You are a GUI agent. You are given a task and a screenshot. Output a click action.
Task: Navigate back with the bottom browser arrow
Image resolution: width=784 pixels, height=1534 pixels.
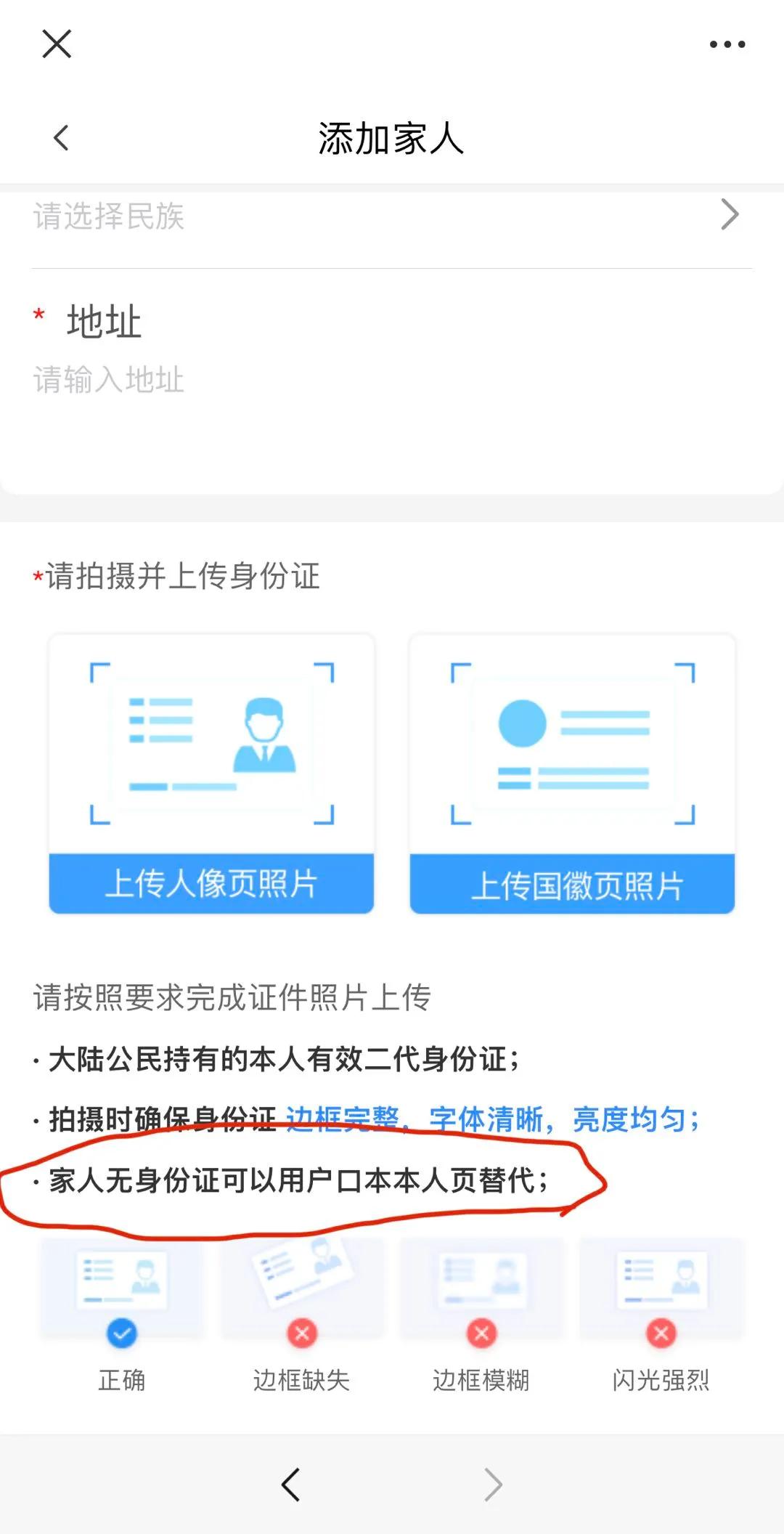pos(290,1484)
